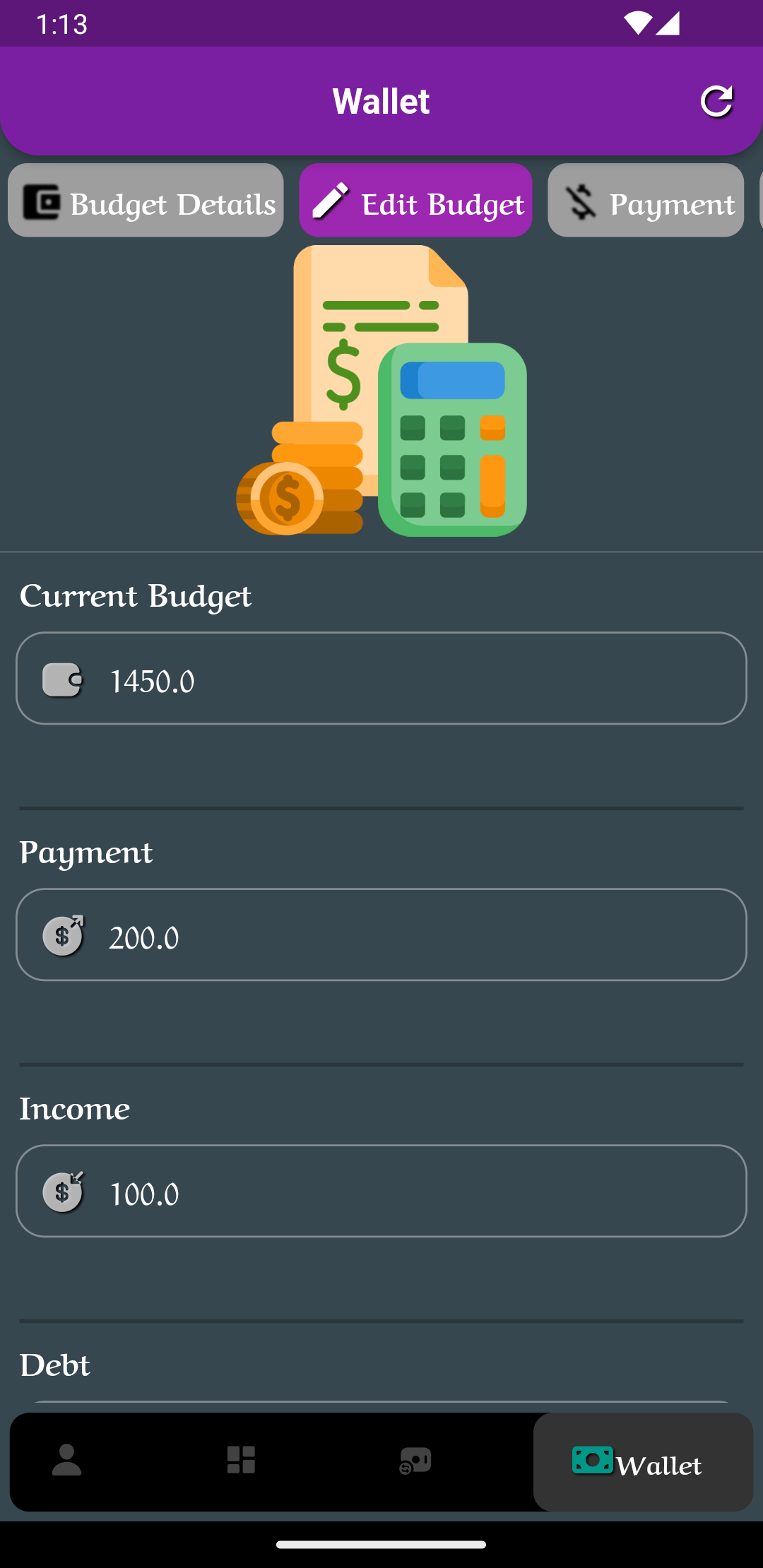Screen dimensions: 763x1568
Task: Toggle the Payment chip at top right
Action: point(645,200)
